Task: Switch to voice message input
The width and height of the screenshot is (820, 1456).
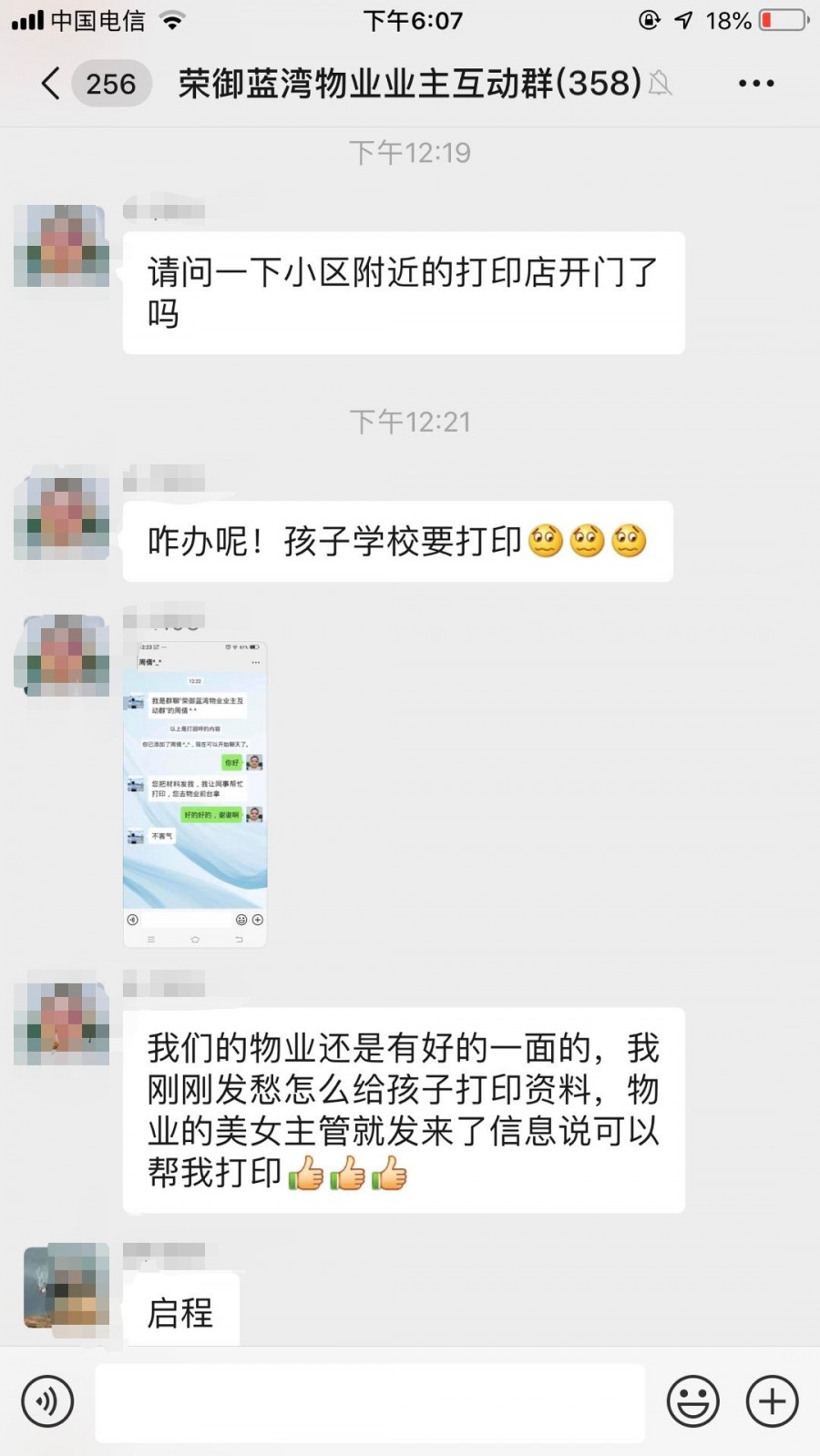Action: (x=47, y=1400)
